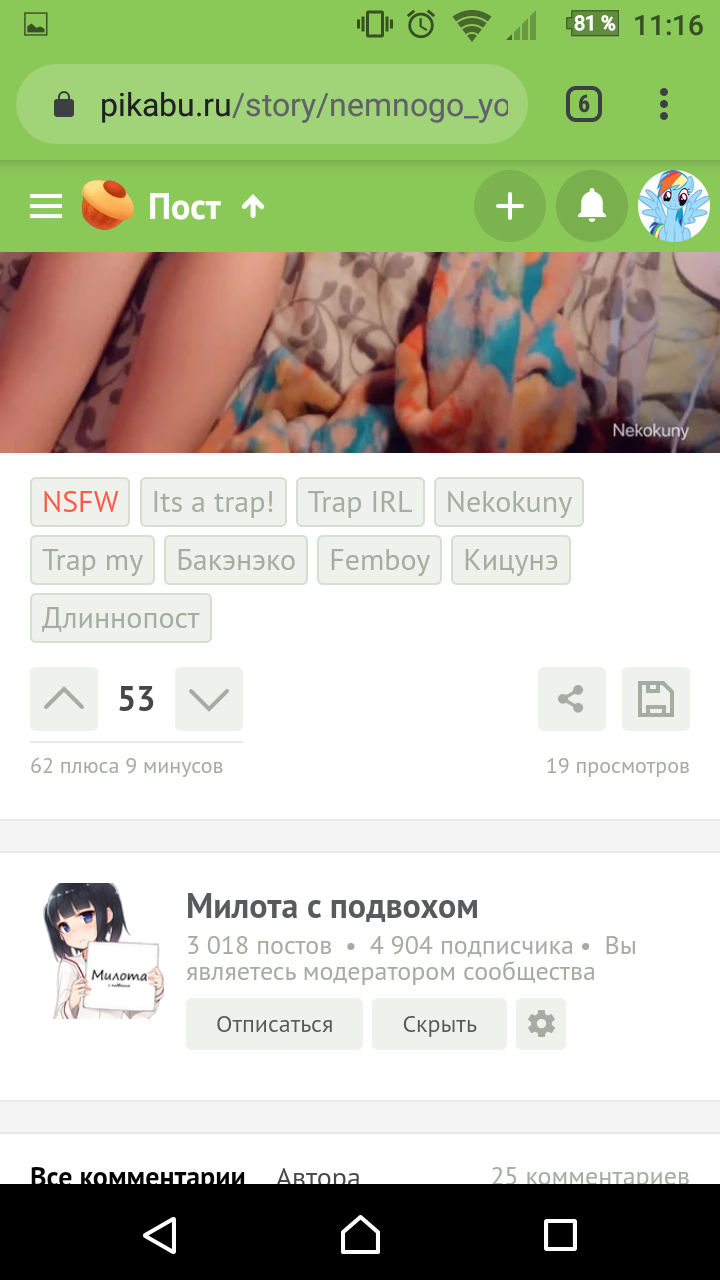Downvote this post

[x=209, y=699]
